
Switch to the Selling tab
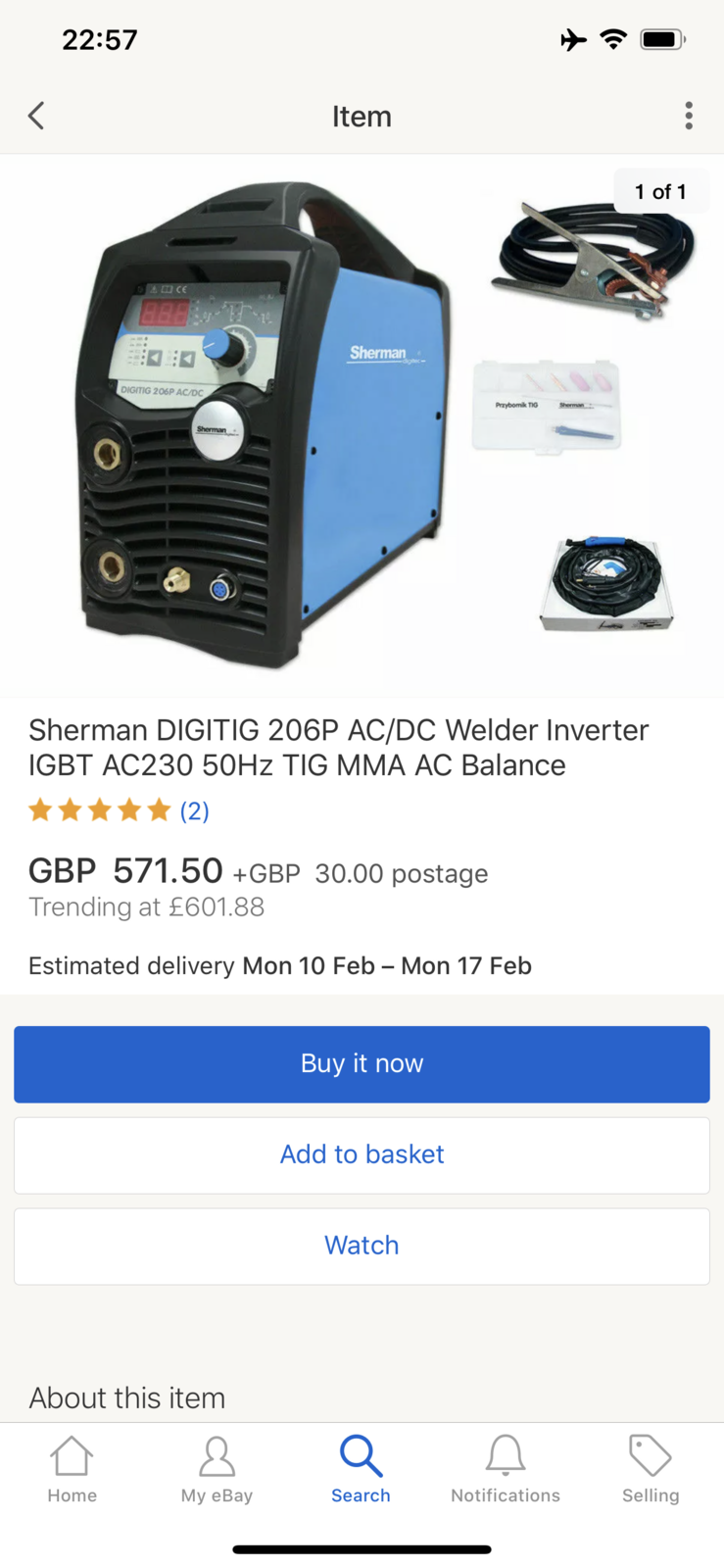(651, 1469)
